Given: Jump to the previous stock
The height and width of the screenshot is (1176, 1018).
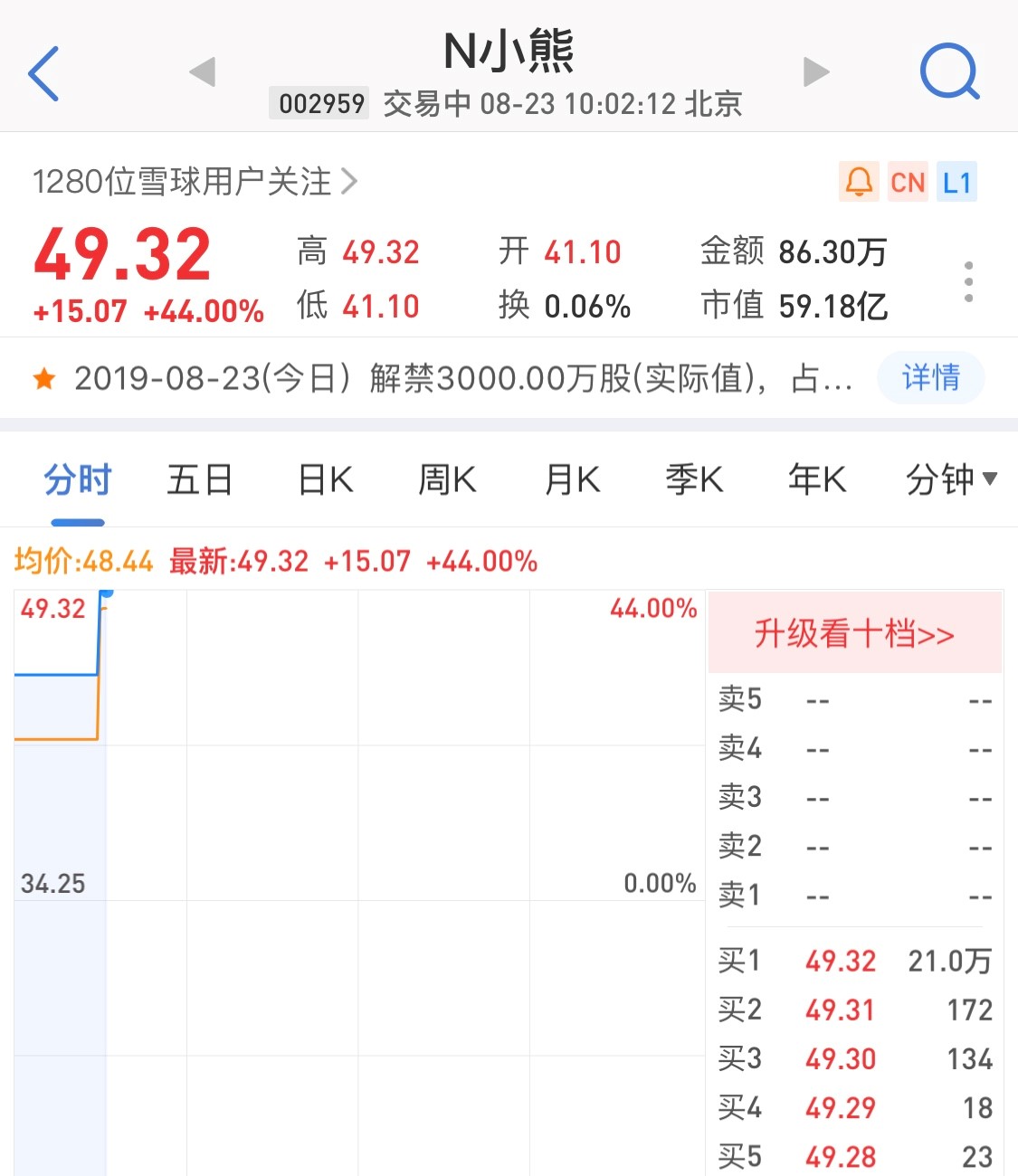Looking at the screenshot, I should [x=203, y=72].
